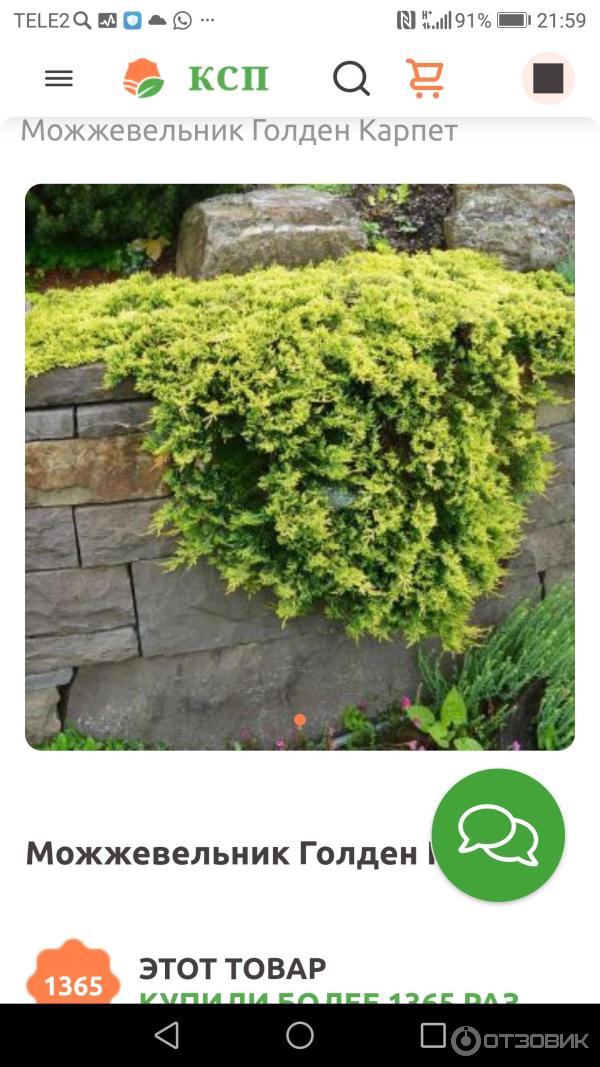Start a chat with support
600x1067 pixels.
[498, 835]
